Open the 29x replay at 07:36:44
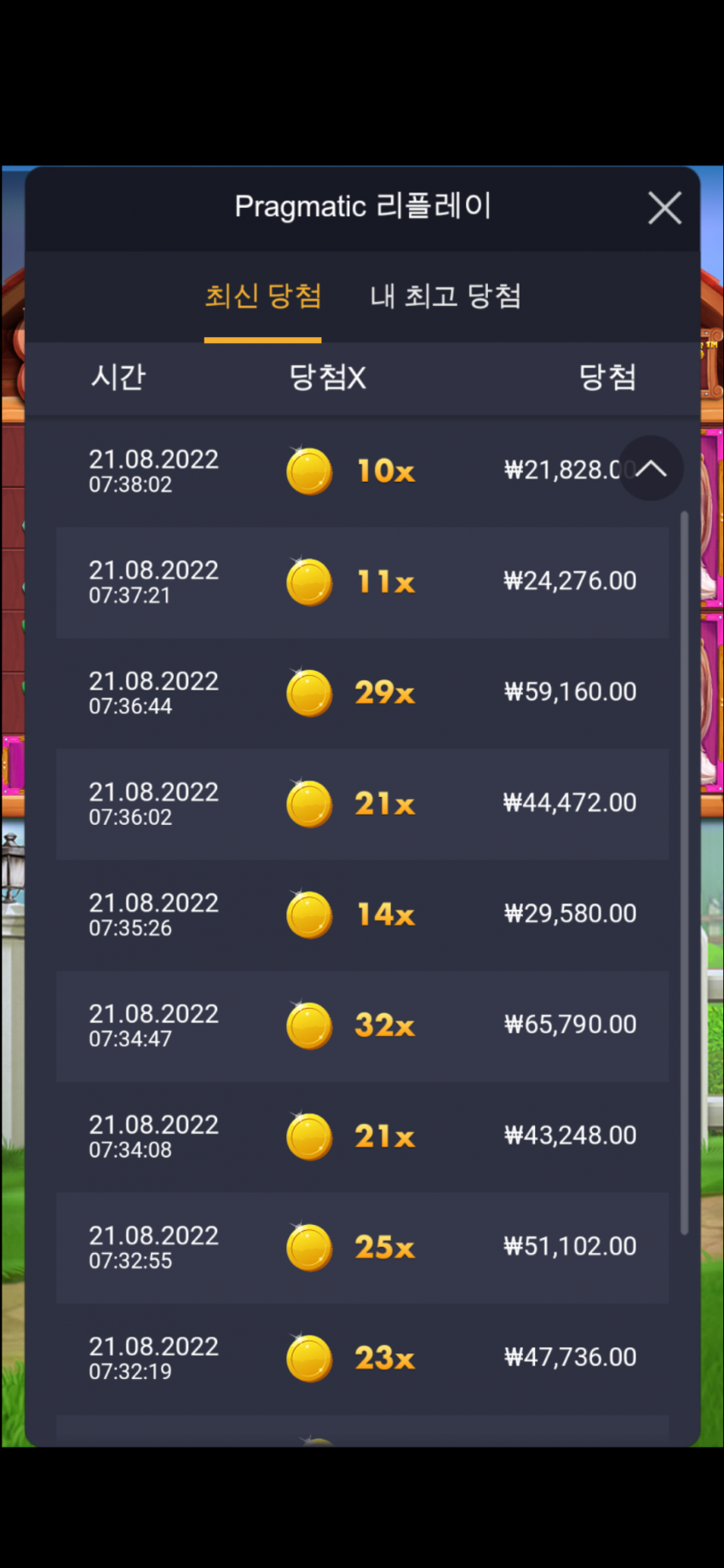This screenshot has width=724, height=1568. click(x=363, y=693)
